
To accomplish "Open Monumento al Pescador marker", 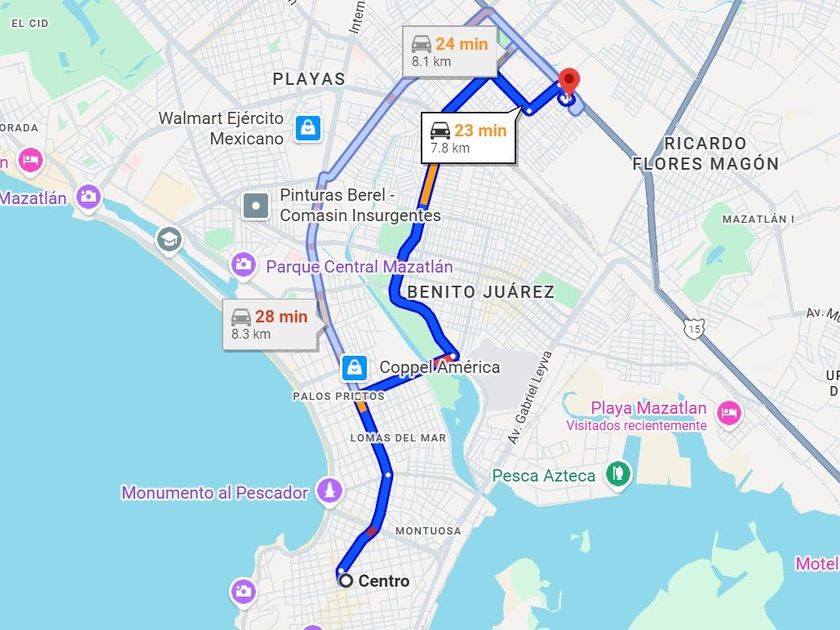I will (329, 492).
